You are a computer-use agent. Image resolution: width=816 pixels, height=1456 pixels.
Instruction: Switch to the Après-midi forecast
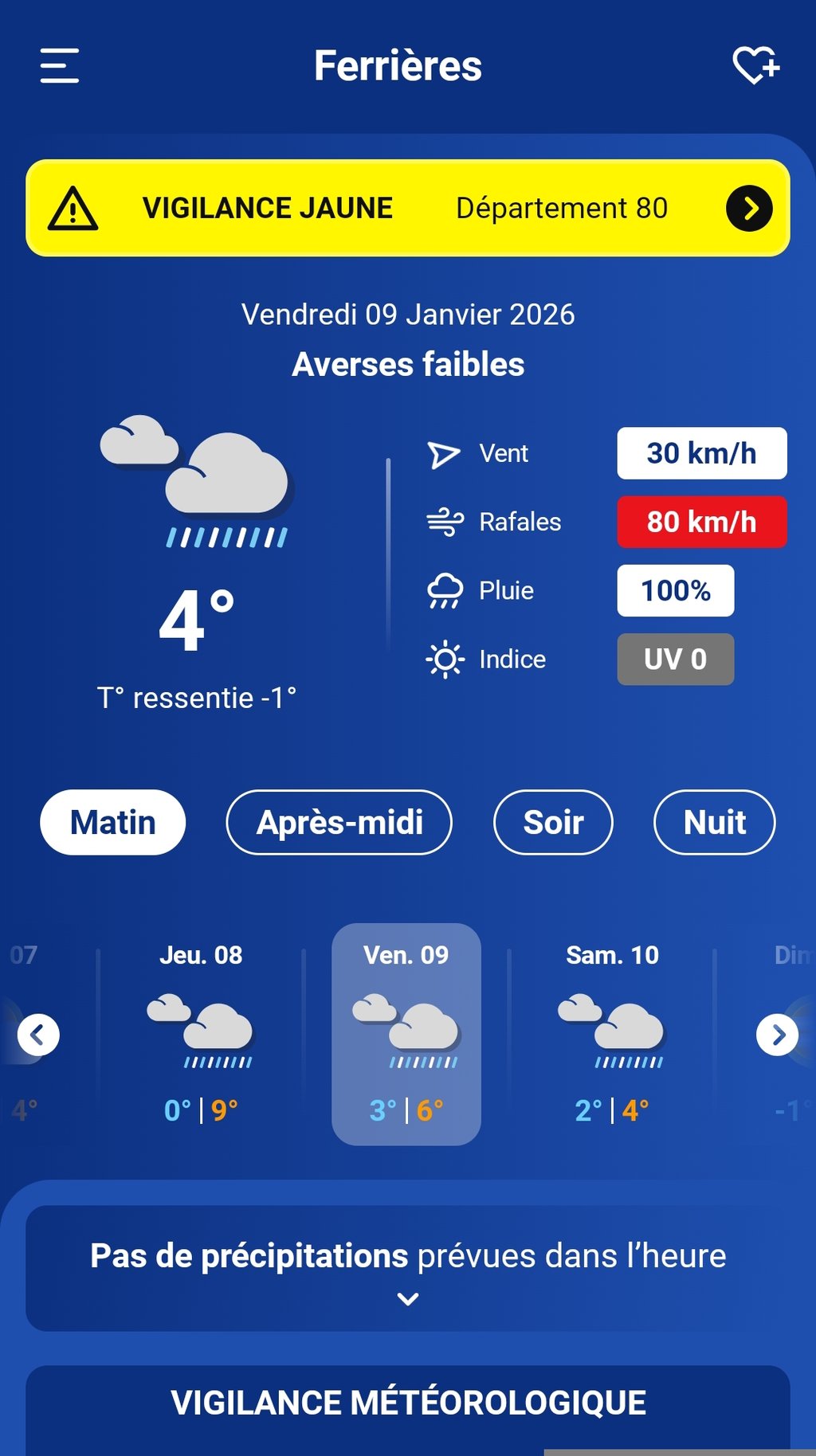(x=339, y=822)
